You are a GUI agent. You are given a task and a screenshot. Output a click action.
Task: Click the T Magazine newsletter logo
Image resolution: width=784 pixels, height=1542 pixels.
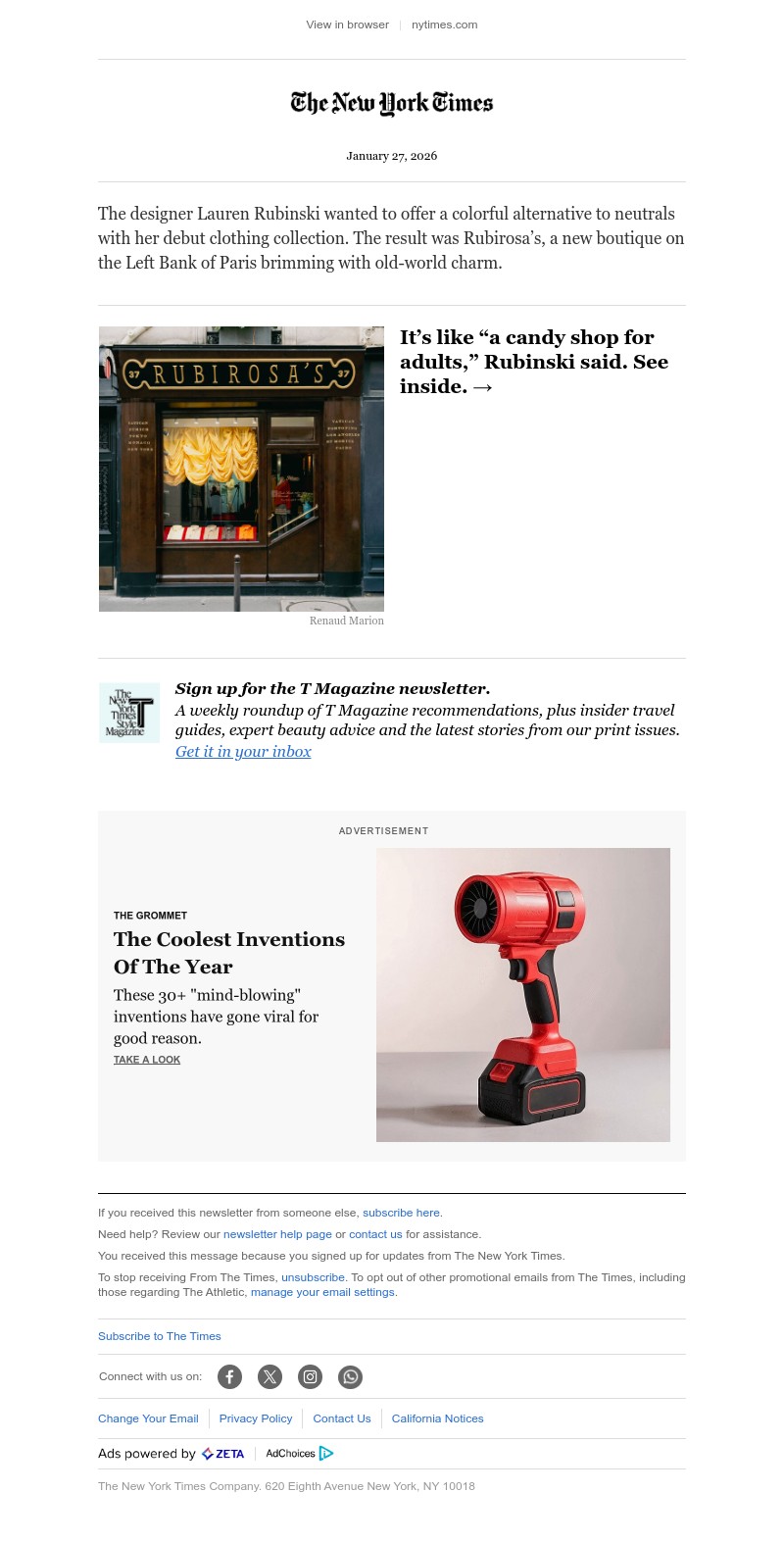128,713
